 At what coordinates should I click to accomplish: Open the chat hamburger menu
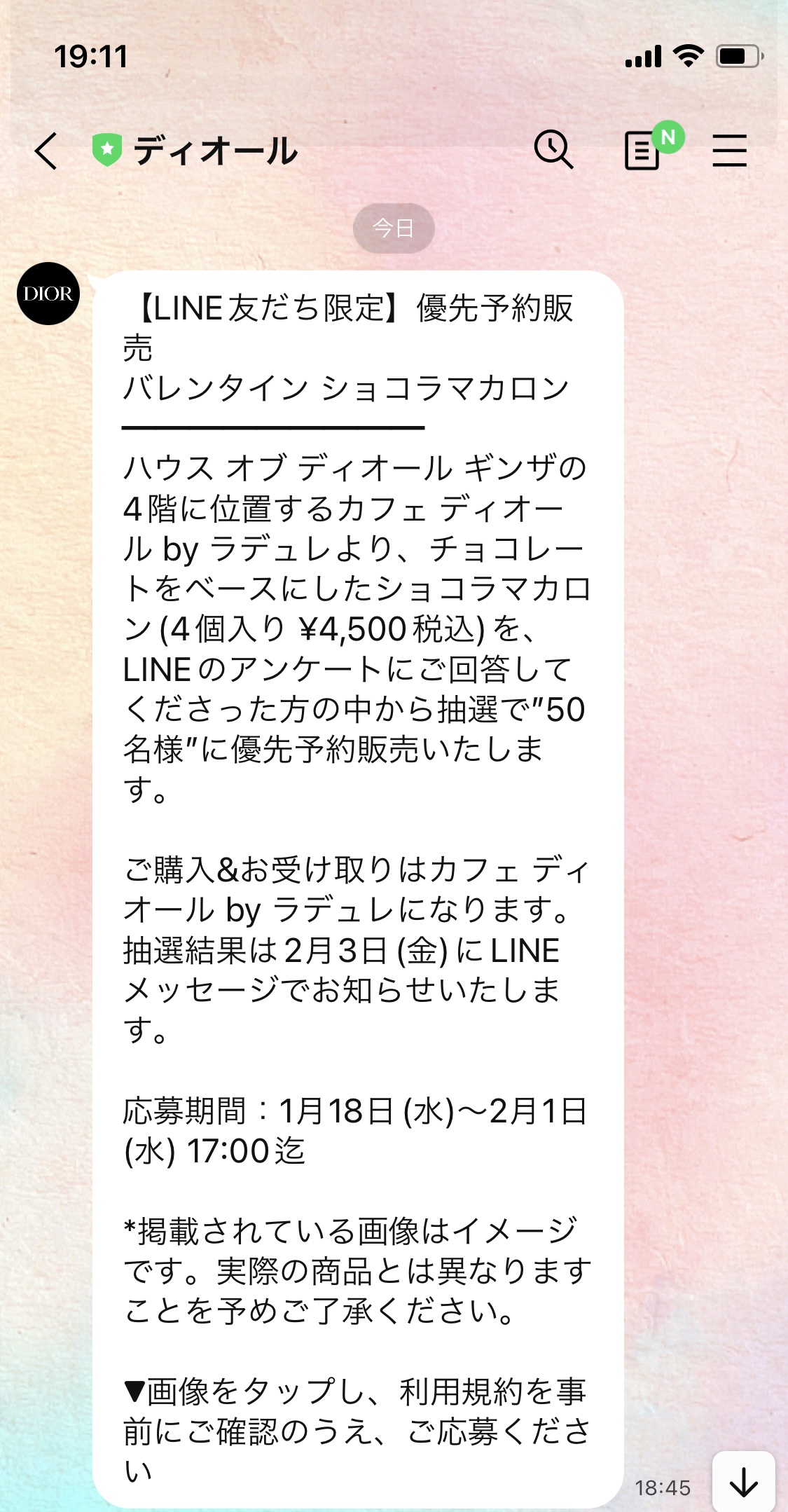[x=729, y=151]
